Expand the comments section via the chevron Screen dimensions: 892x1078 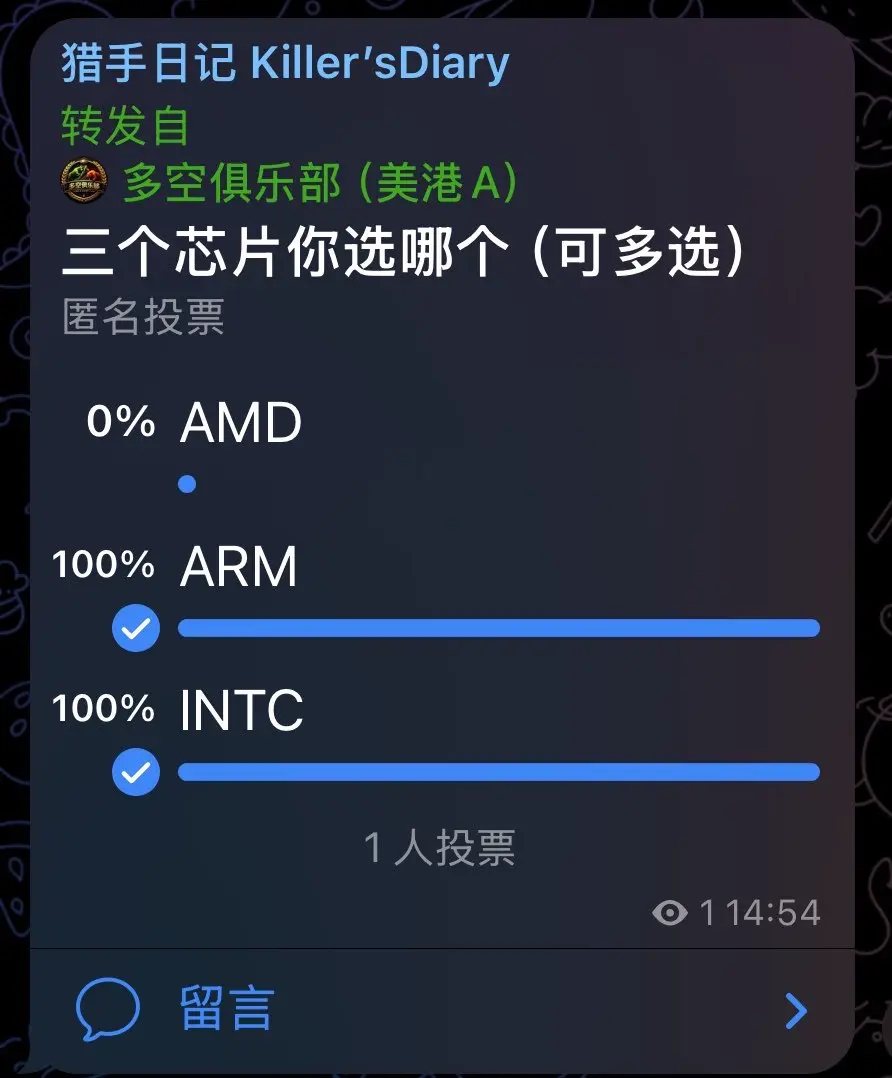coord(795,1011)
